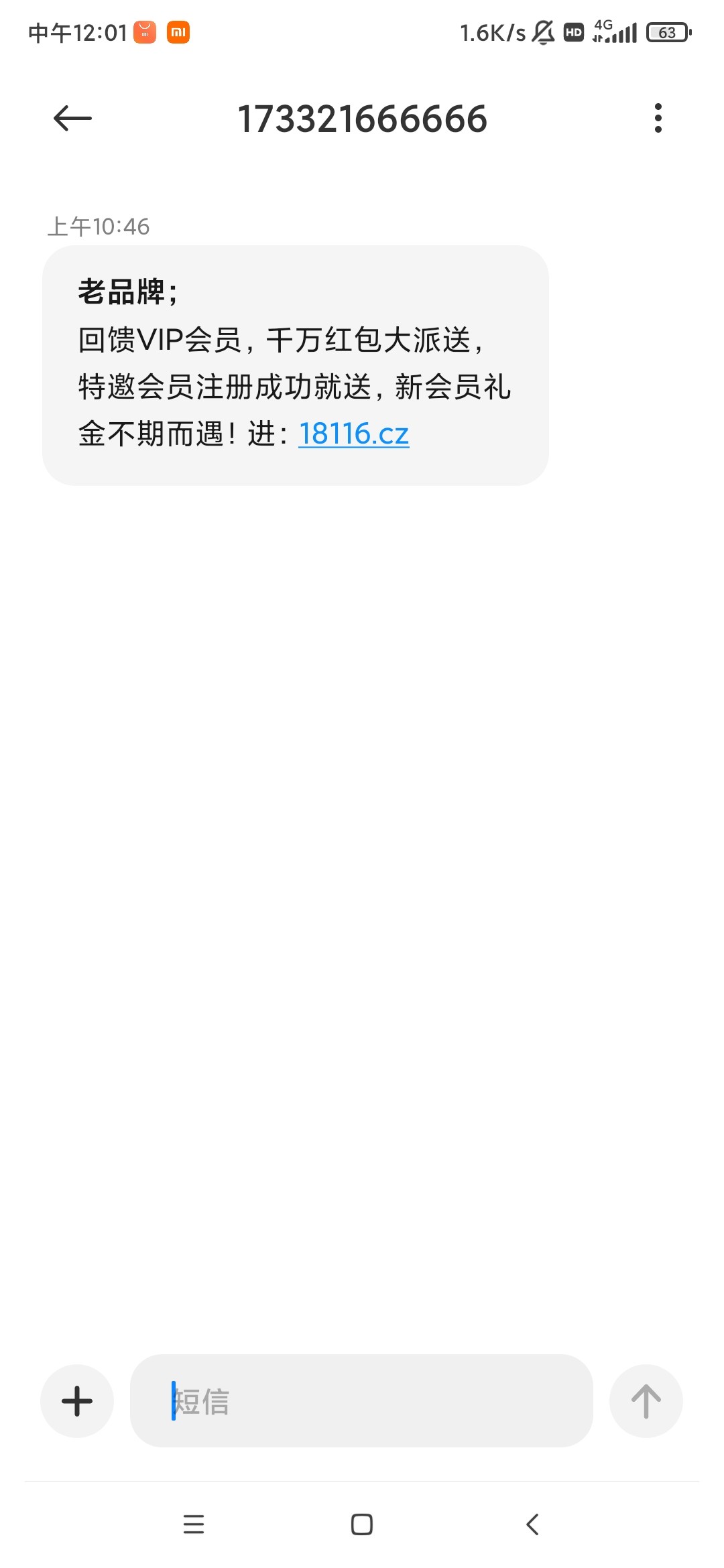The image size is (724, 1568).
Task: Focus the 短信 message input field
Action: click(362, 1401)
